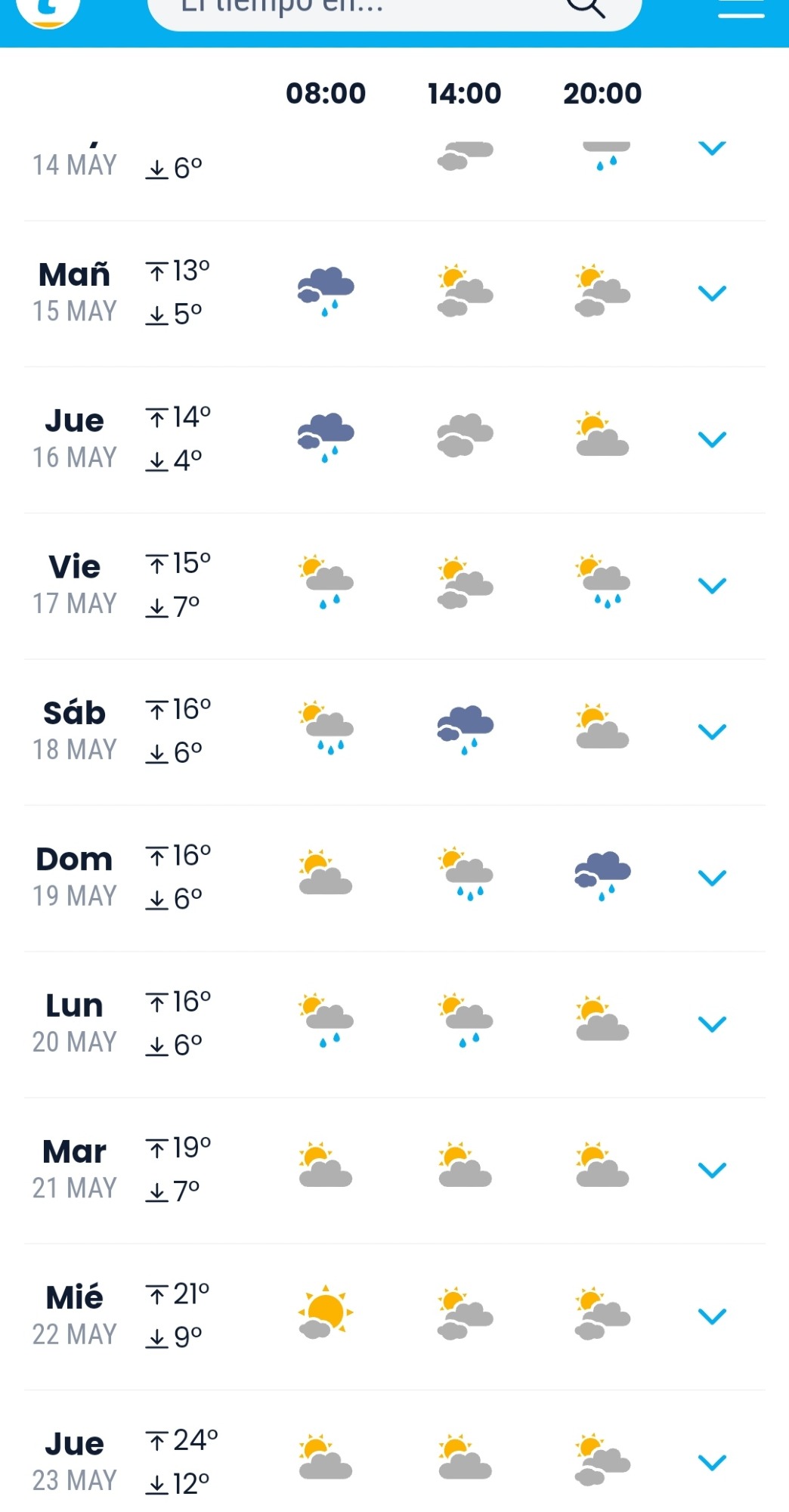Expand the Lun 20 MAY forecast
Image resolution: width=789 pixels, height=1512 pixels.
(712, 1024)
